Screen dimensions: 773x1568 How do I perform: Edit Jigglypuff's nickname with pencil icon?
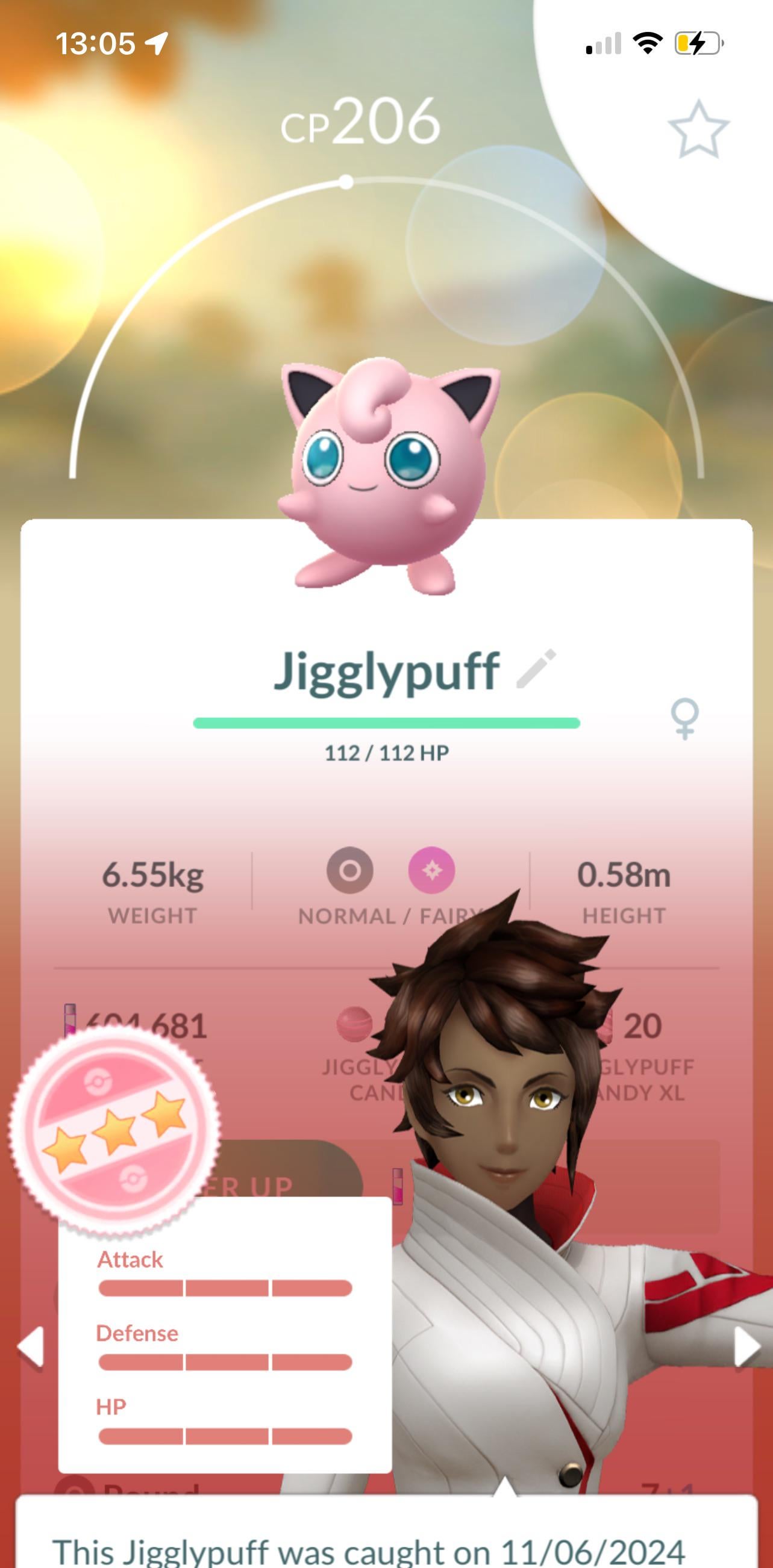[x=536, y=669]
